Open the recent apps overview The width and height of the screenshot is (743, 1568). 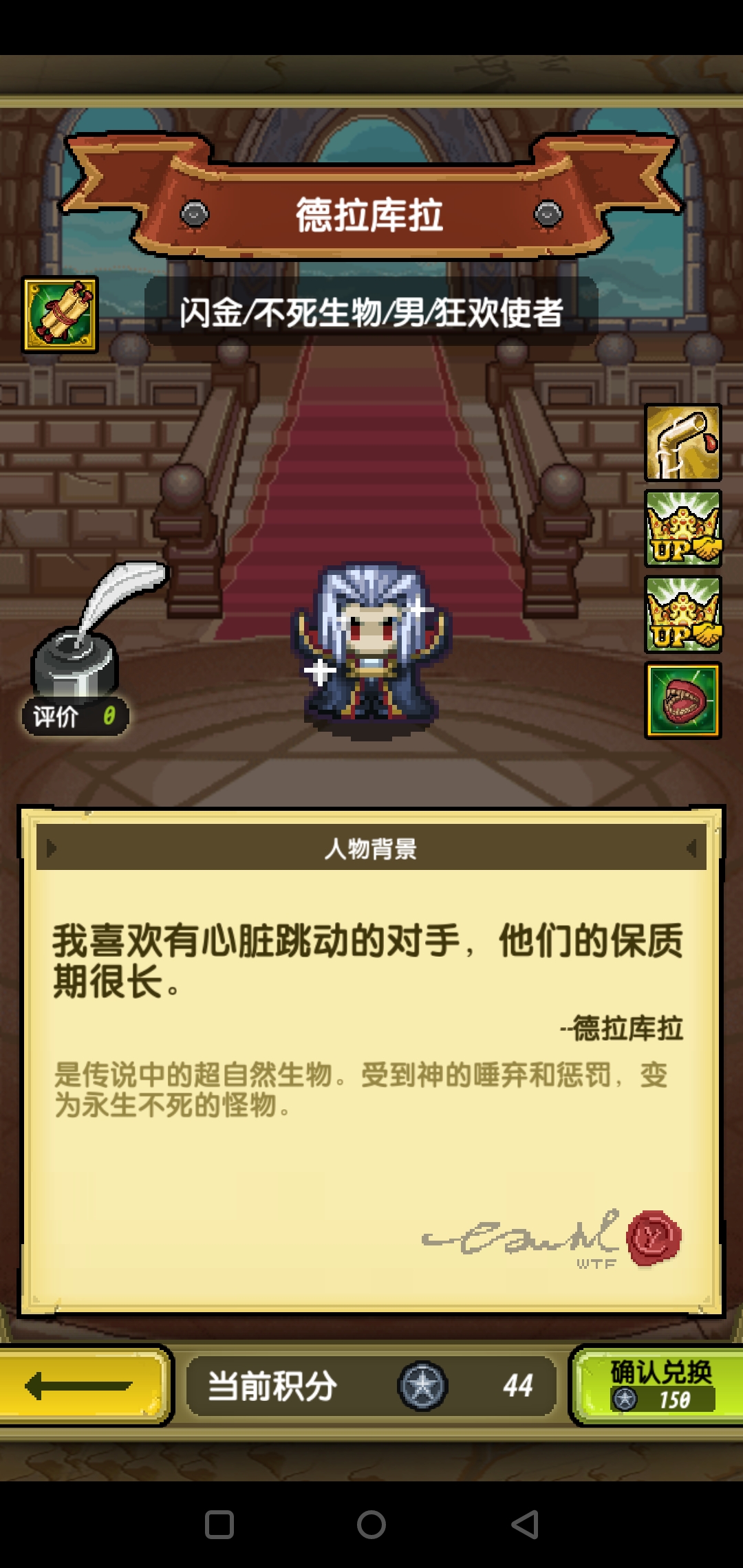[x=219, y=1525]
